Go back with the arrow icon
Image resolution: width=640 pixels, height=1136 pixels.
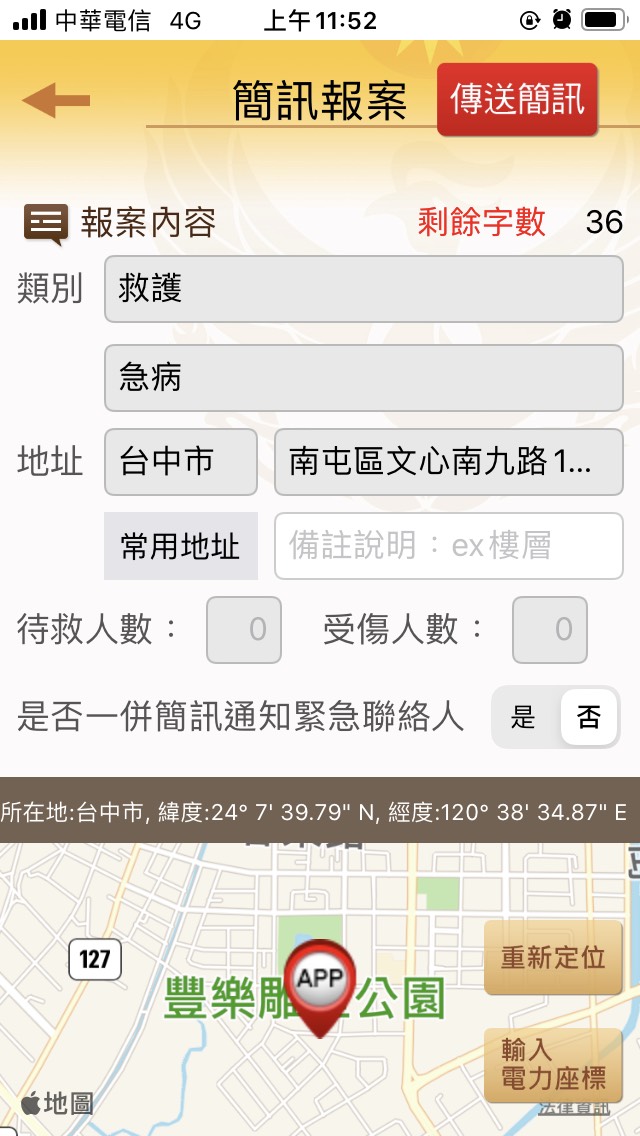(x=56, y=100)
